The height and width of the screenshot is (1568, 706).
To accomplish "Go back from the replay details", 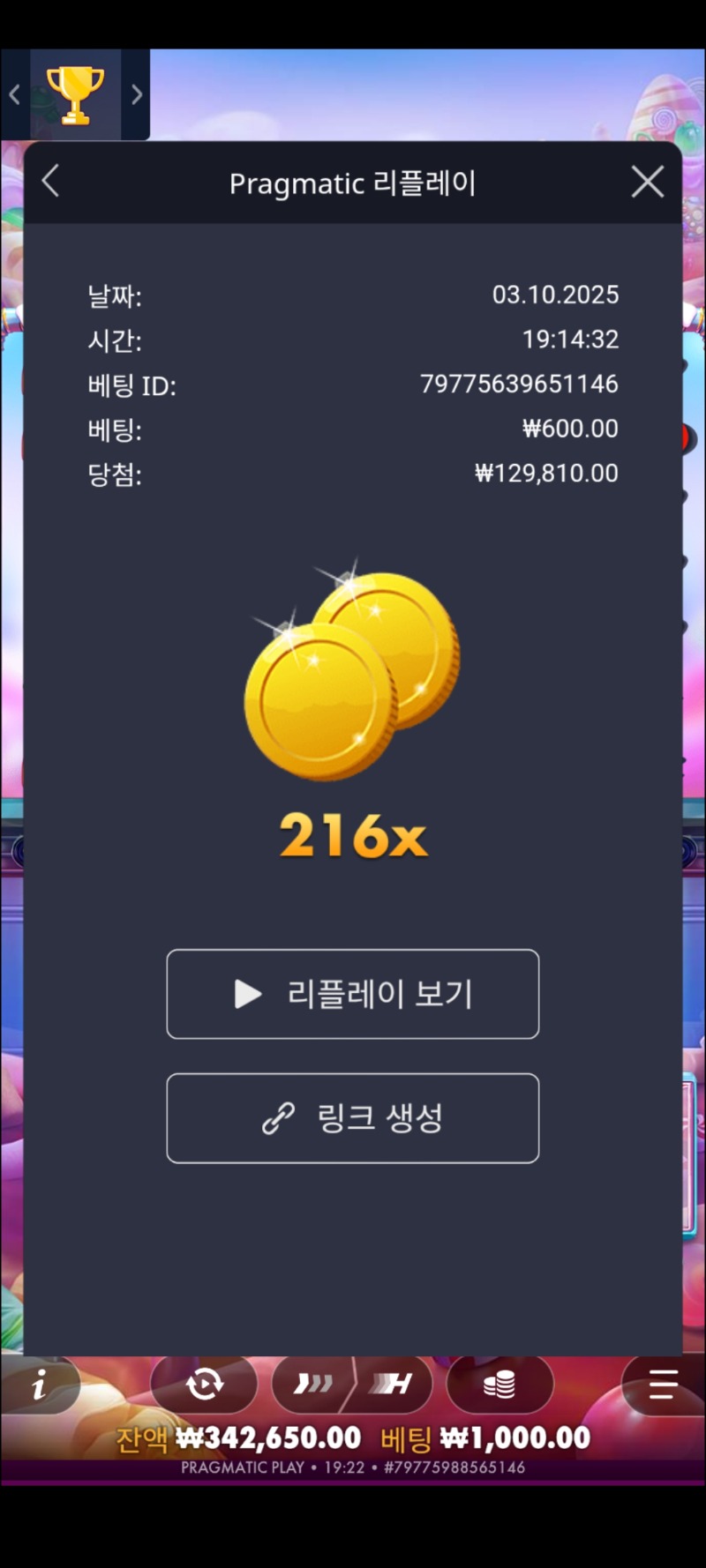I will pos(51,182).
